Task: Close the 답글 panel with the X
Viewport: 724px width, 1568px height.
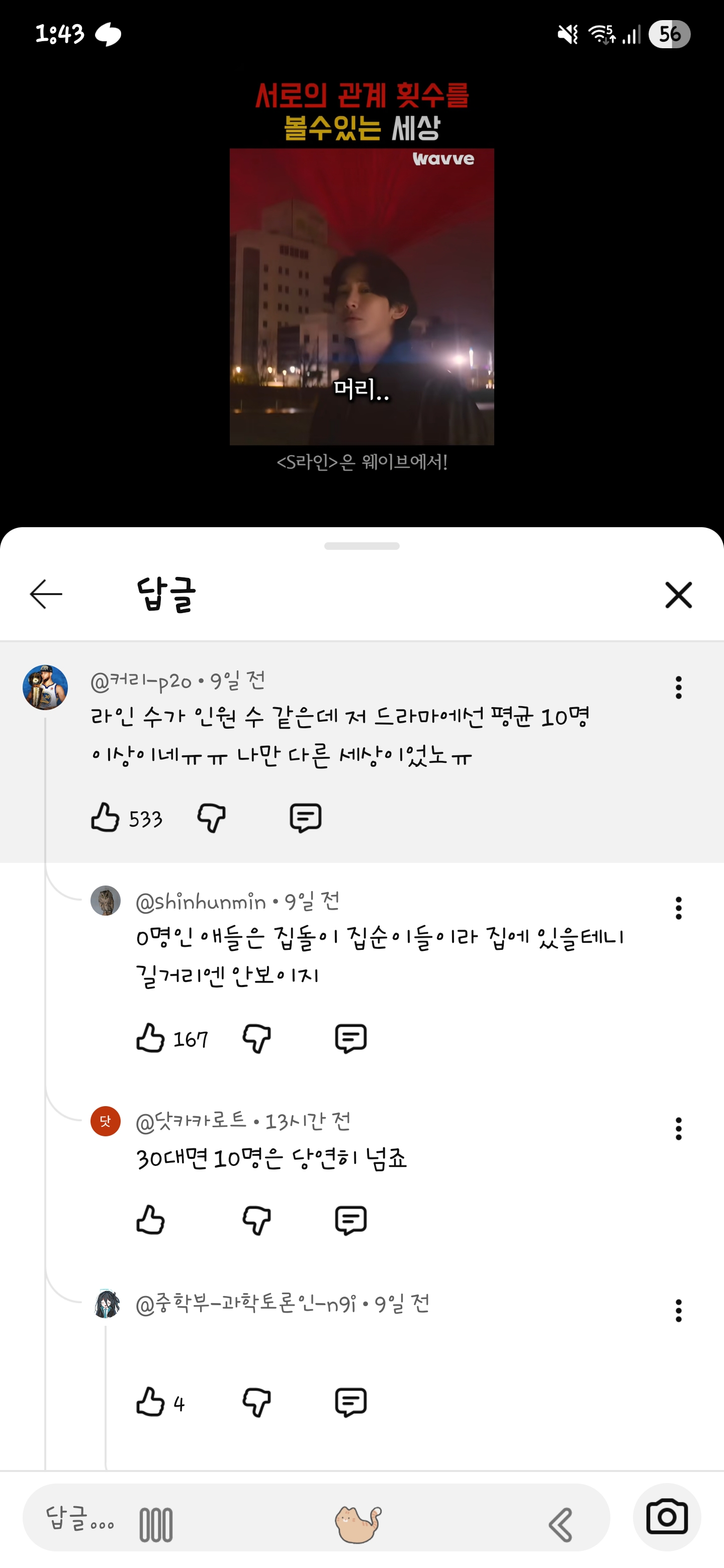Action: [678, 595]
